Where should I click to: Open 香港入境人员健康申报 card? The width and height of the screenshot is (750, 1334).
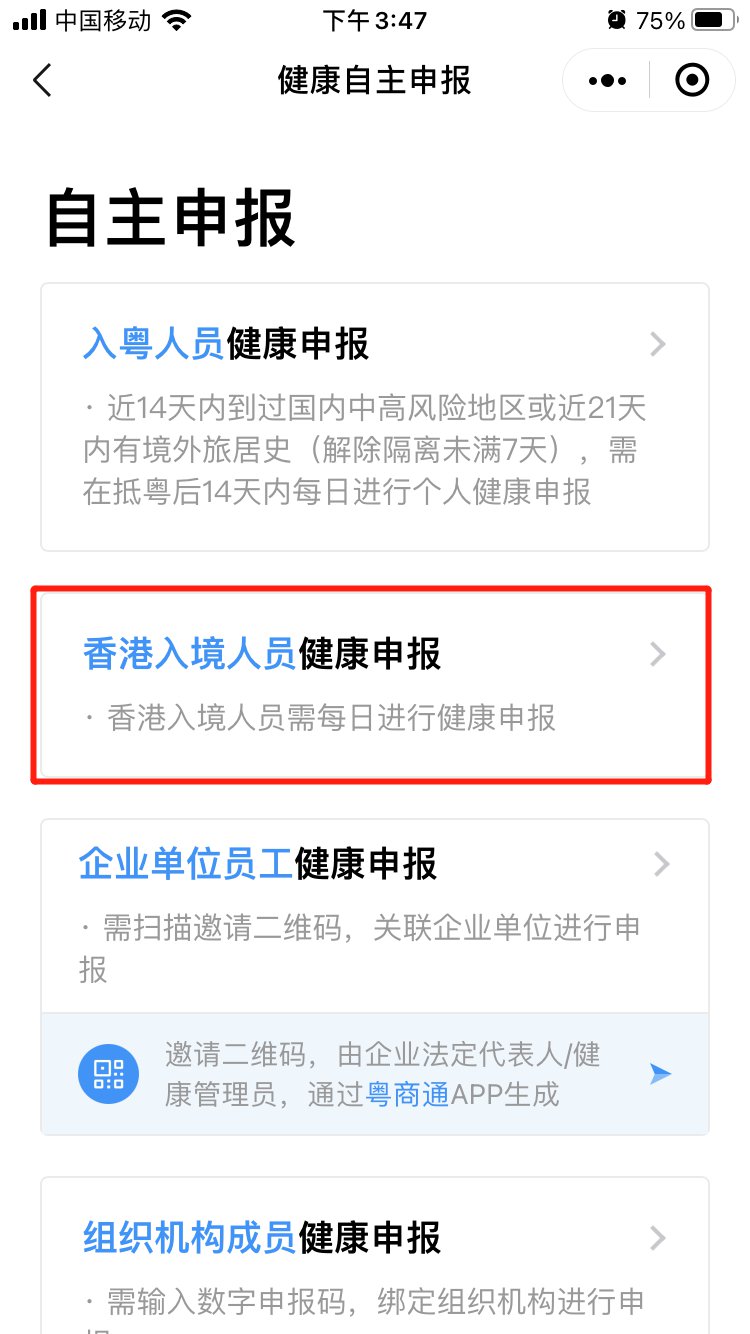[374, 683]
